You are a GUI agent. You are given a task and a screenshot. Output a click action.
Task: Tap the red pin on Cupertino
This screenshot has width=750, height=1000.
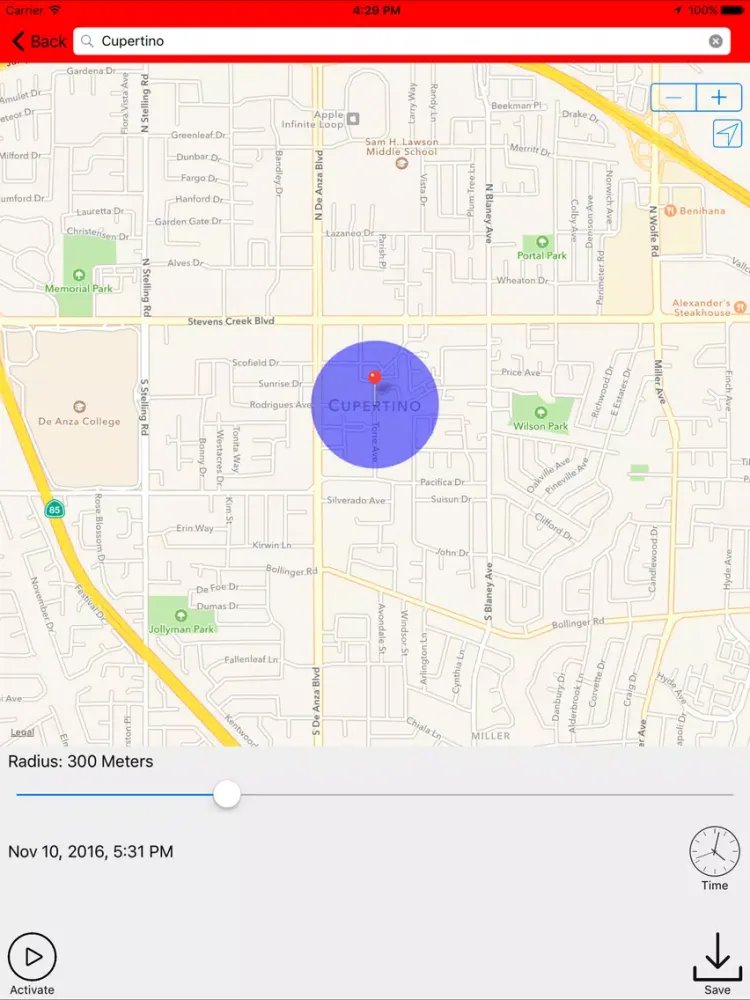(x=375, y=378)
